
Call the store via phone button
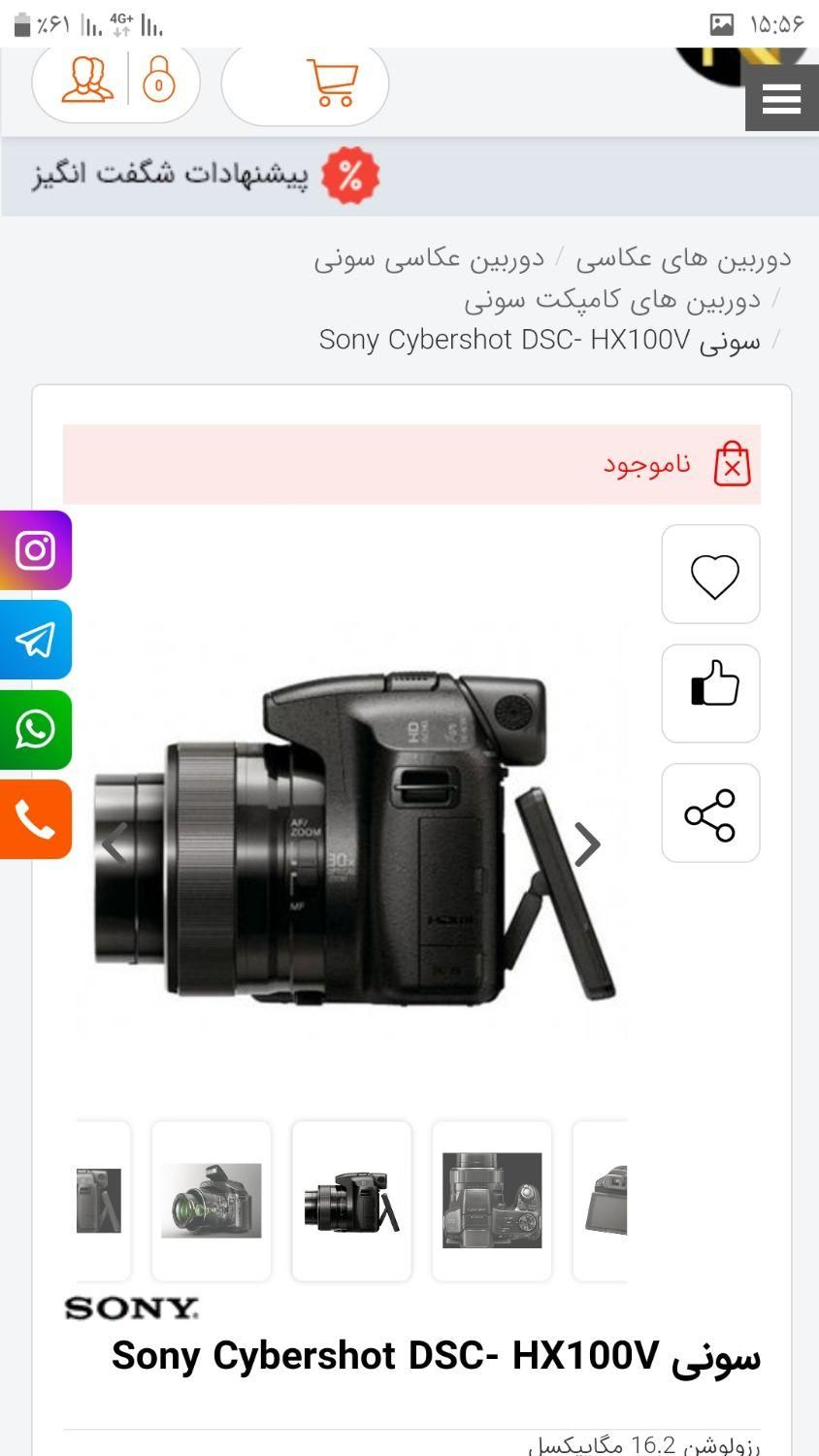point(35,820)
